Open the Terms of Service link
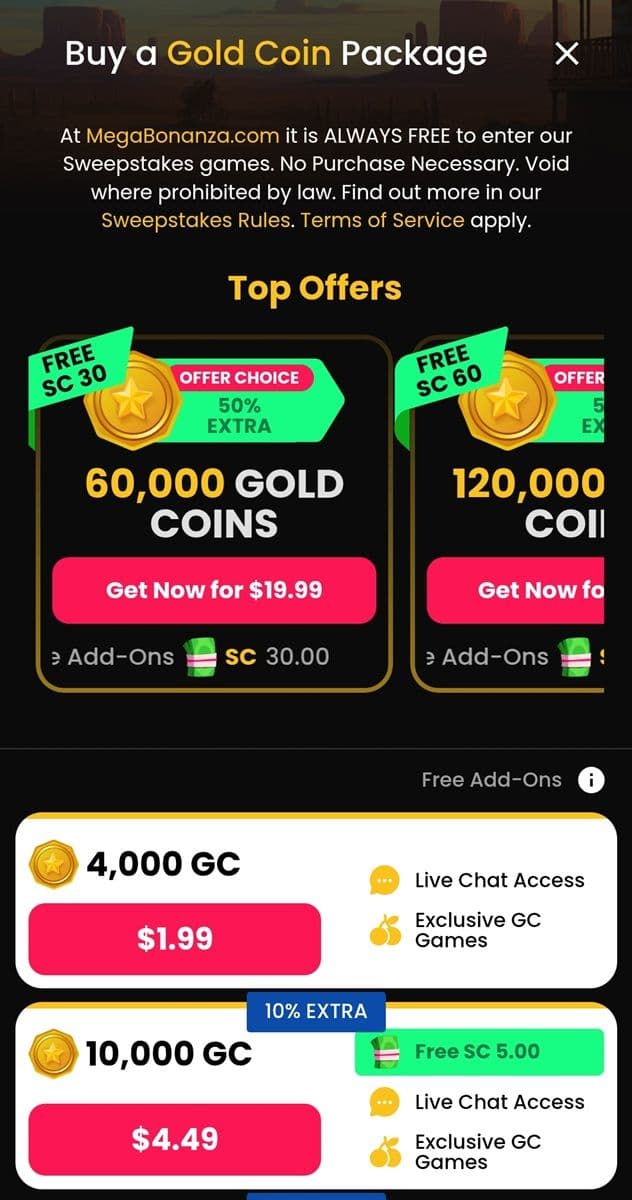632x1200 pixels. [382, 220]
